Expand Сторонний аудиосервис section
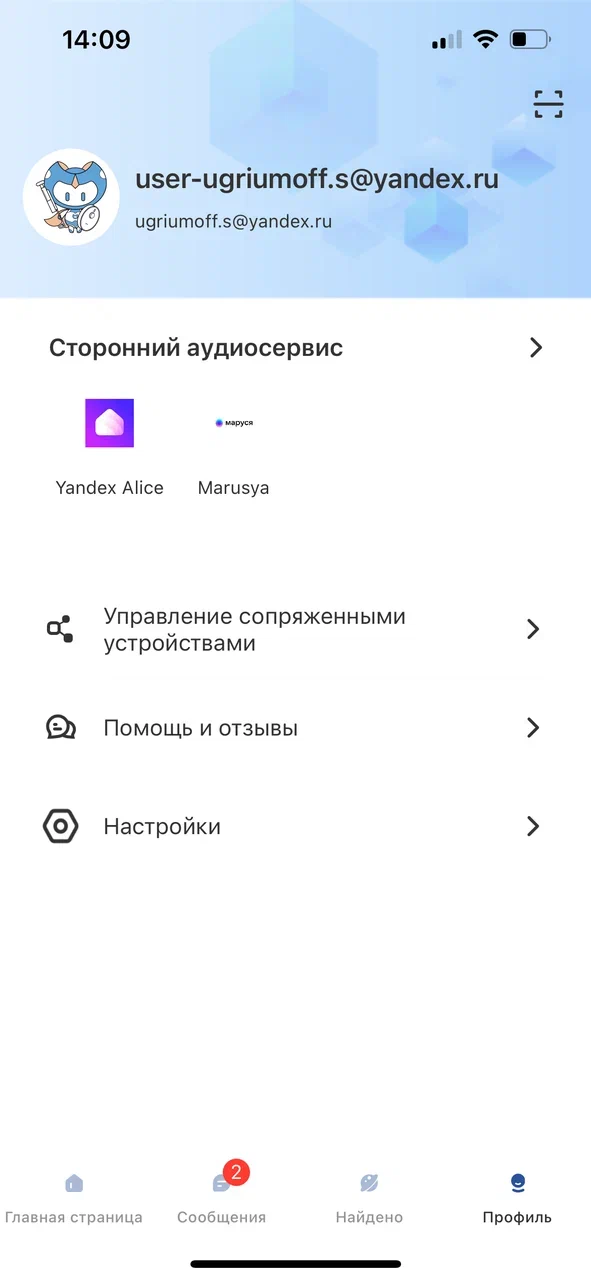 pos(296,348)
